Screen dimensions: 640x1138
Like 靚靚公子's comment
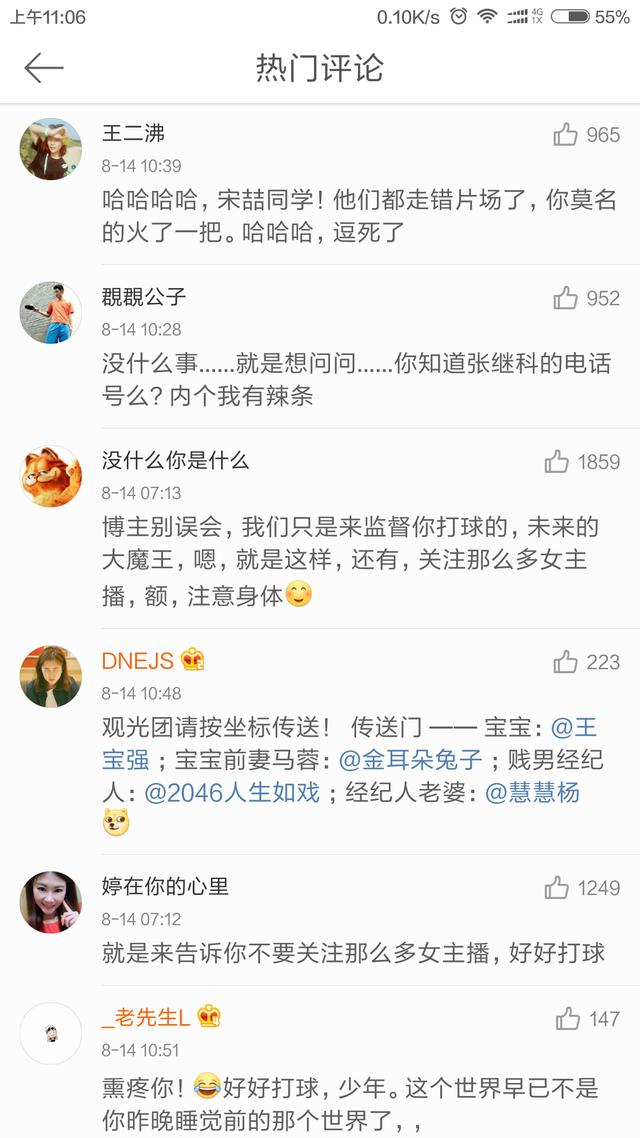click(x=566, y=298)
